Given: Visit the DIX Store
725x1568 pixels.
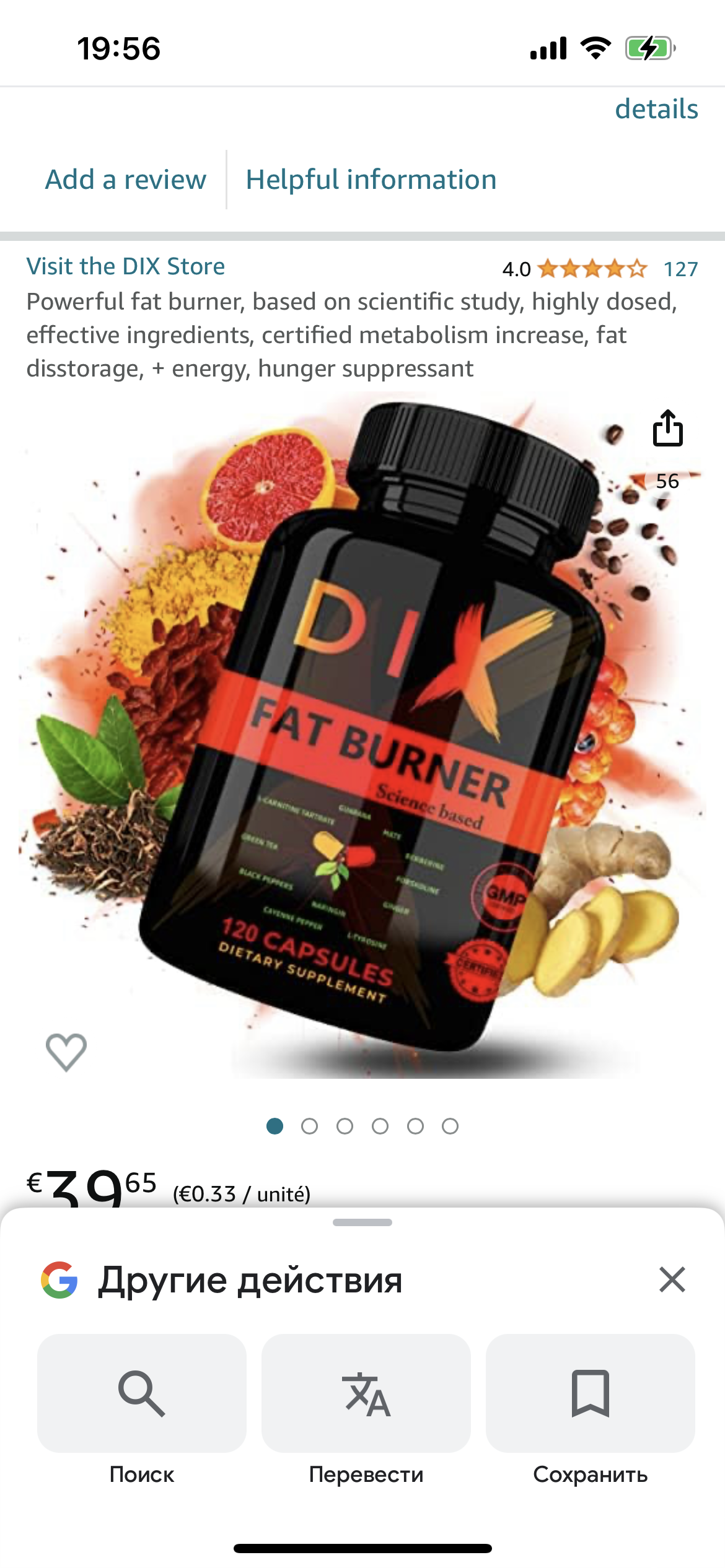Looking at the screenshot, I should pos(126,267).
